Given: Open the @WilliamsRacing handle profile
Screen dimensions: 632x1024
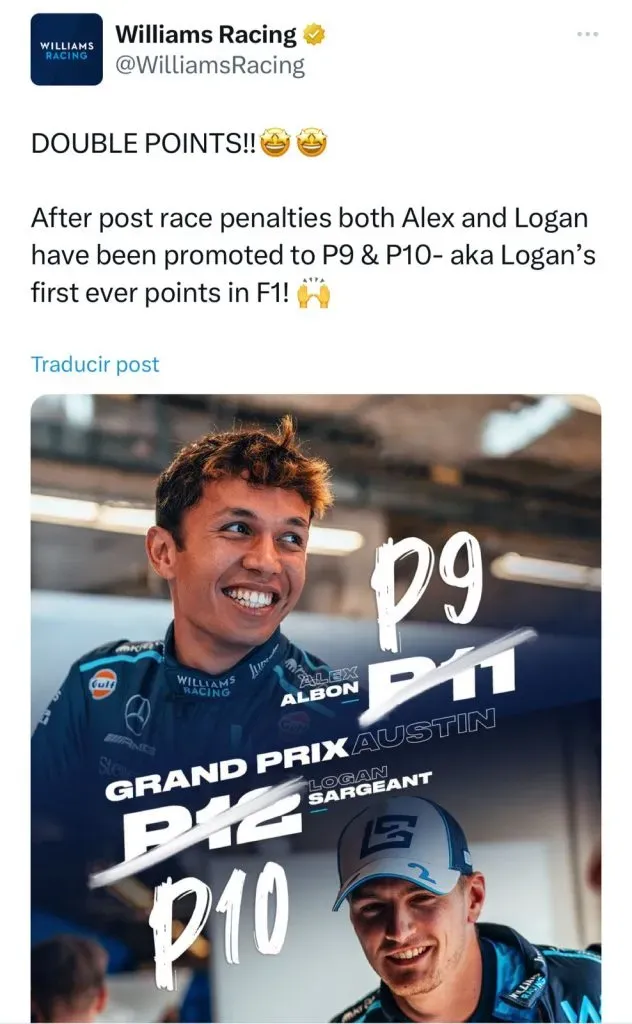Looking at the screenshot, I should click(x=210, y=66).
